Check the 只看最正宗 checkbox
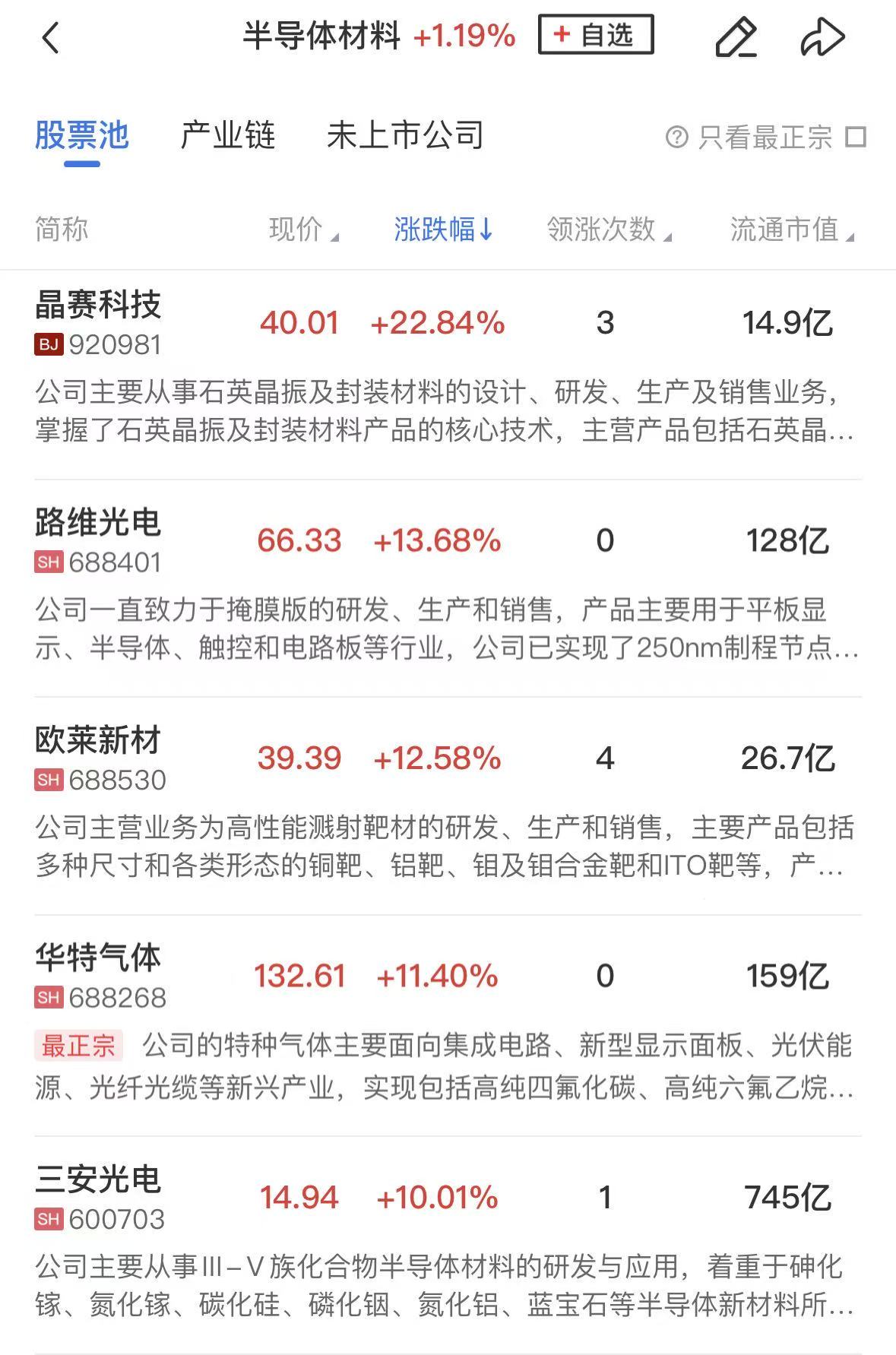This screenshot has height=1355, width=896. click(856, 138)
